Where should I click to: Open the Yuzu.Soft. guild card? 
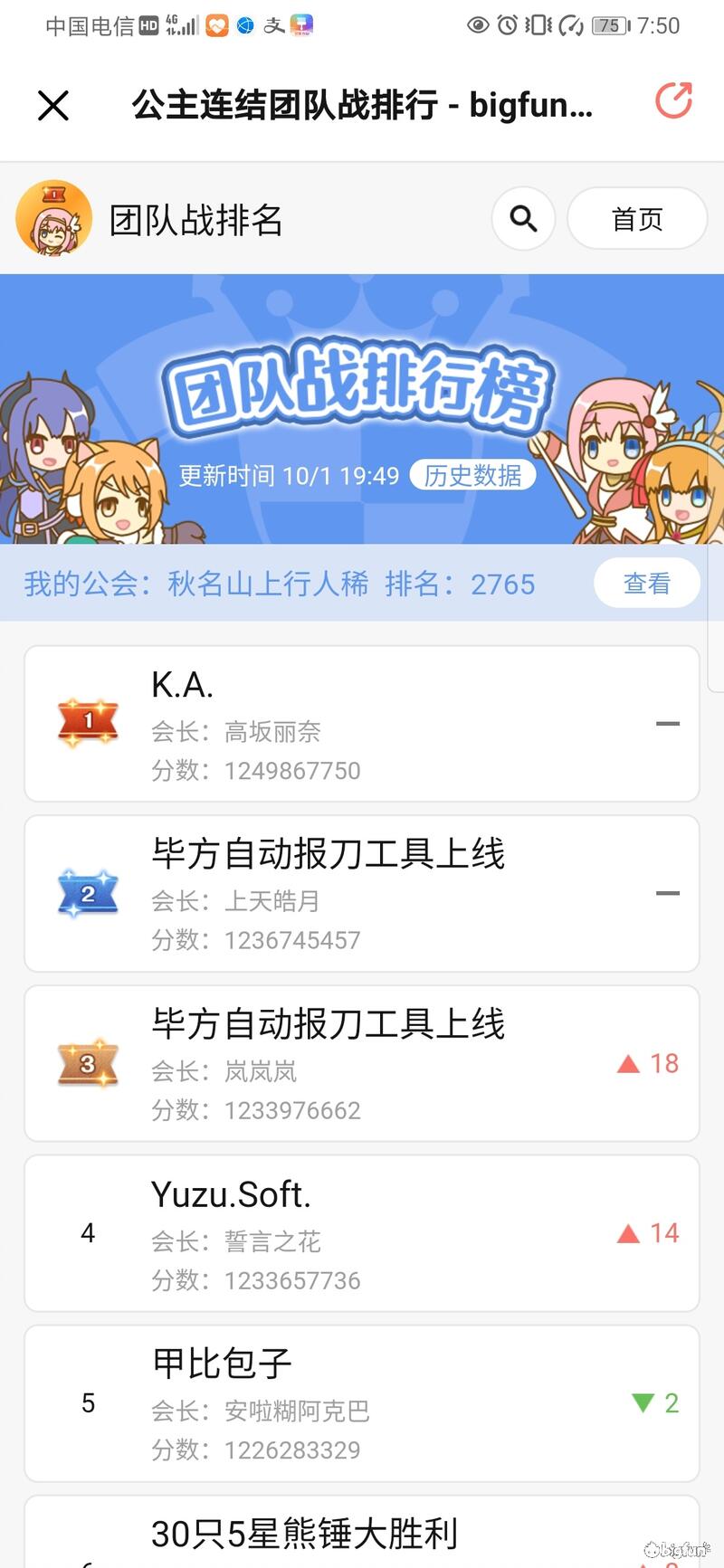[362, 1233]
